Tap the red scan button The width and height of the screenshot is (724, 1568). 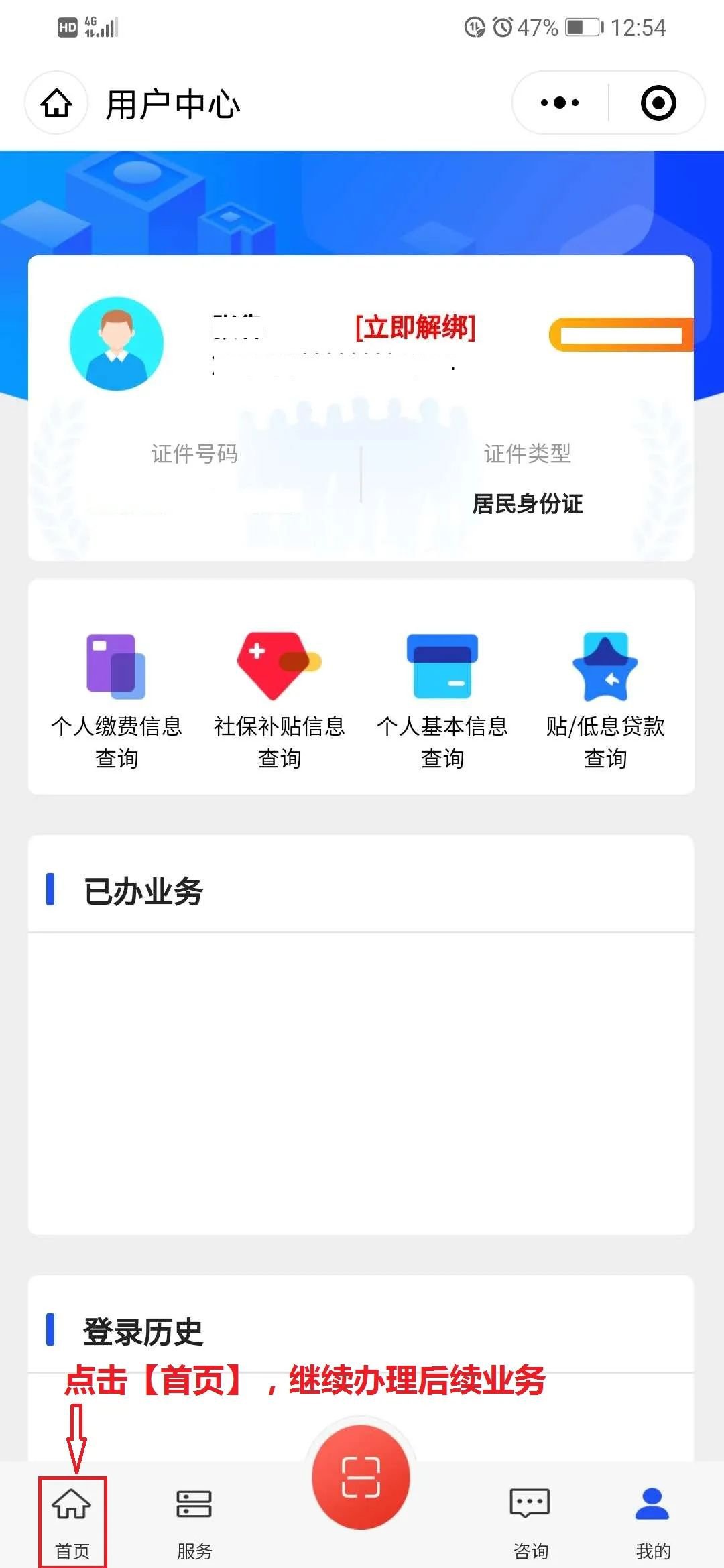pyautogui.click(x=361, y=1477)
